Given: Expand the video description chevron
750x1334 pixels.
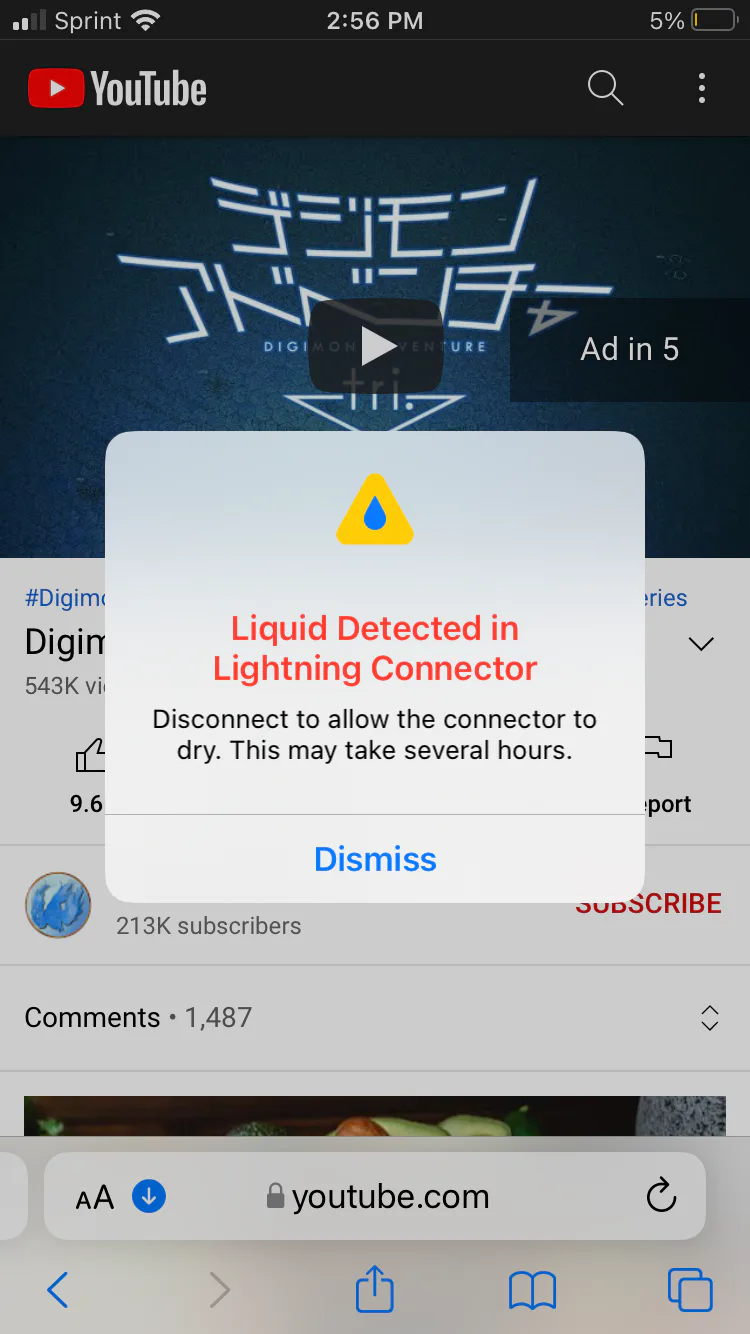Looking at the screenshot, I should (x=702, y=644).
